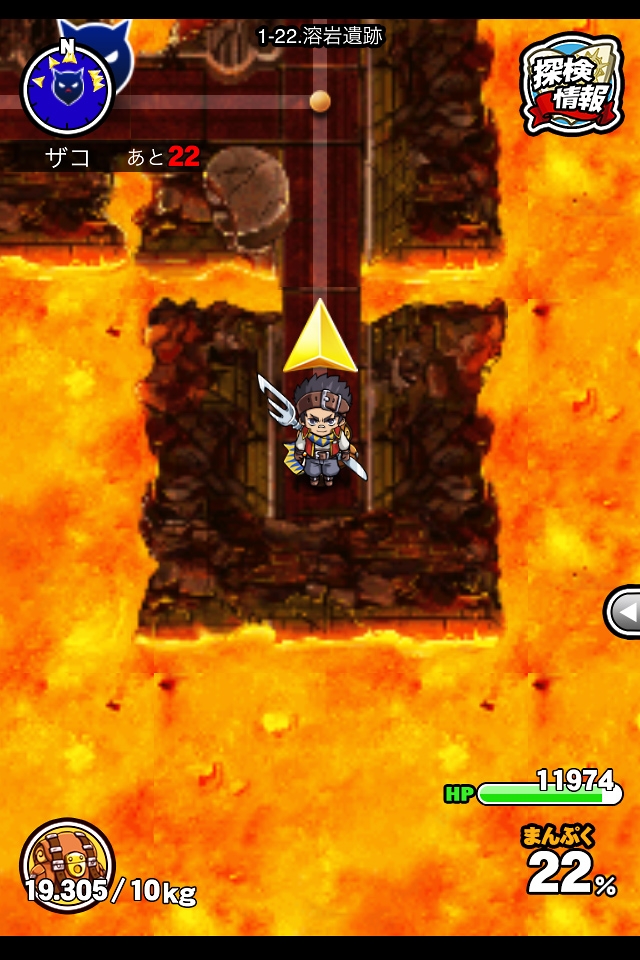Tap the yellow arrow to move forward
Screen dimensions: 640x960
click(x=320, y=336)
